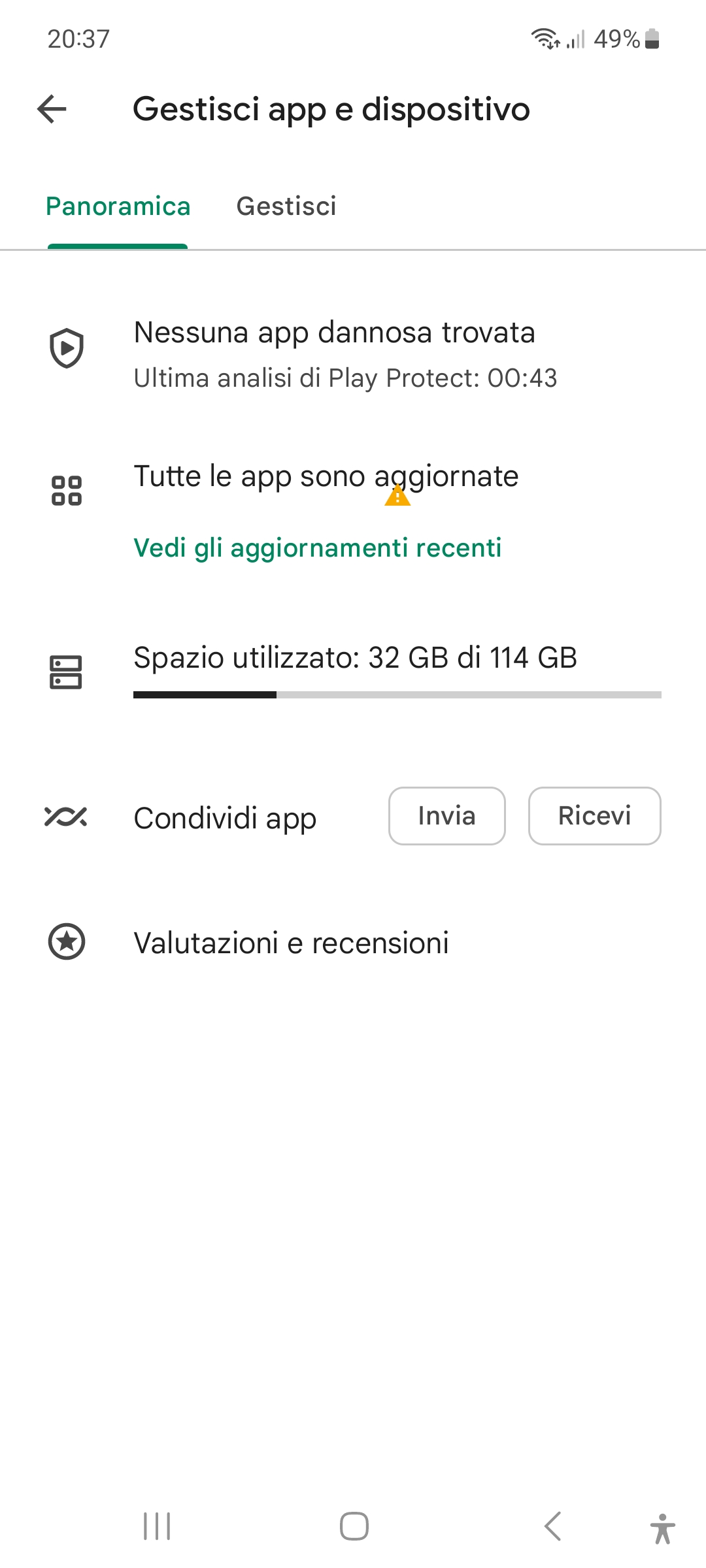Open Valutazioni e recensioni

(353, 942)
